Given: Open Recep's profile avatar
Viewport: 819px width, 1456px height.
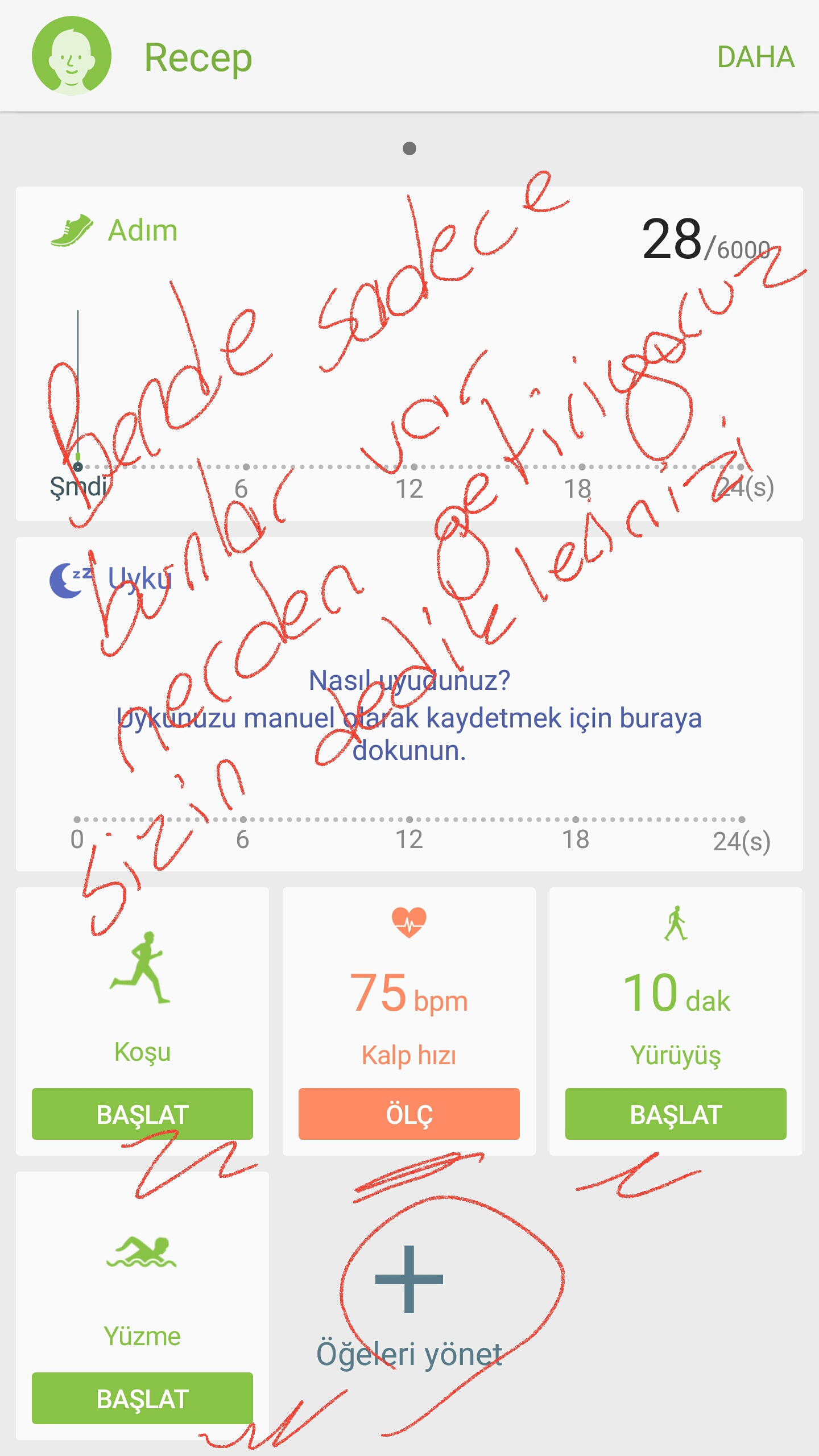Looking at the screenshot, I should click(72, 56).
